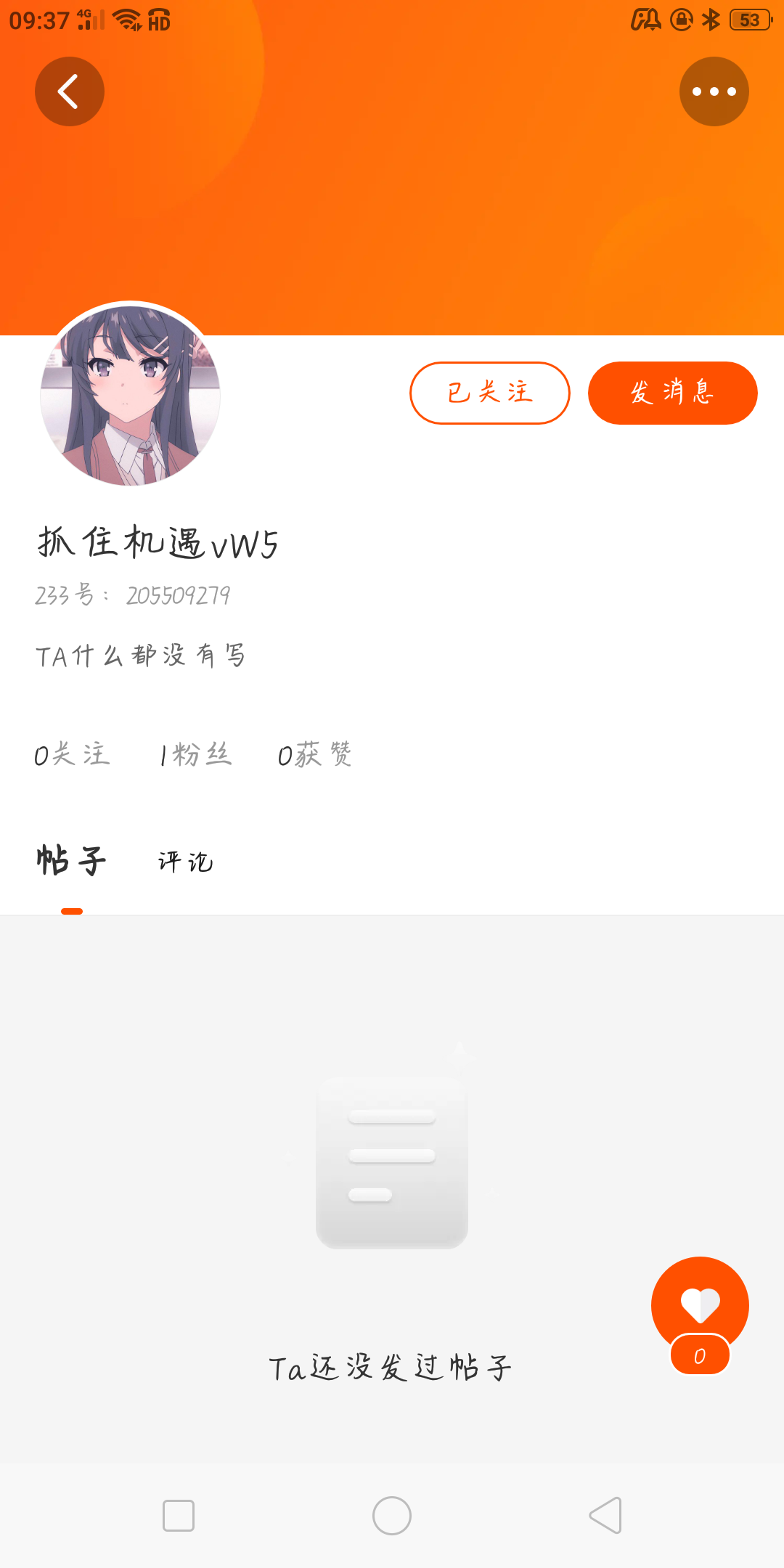This screenshot has height=1568, width=784.
Task: Go to the system home screen
Action: pyautogui.click(x=392, y=1516)
